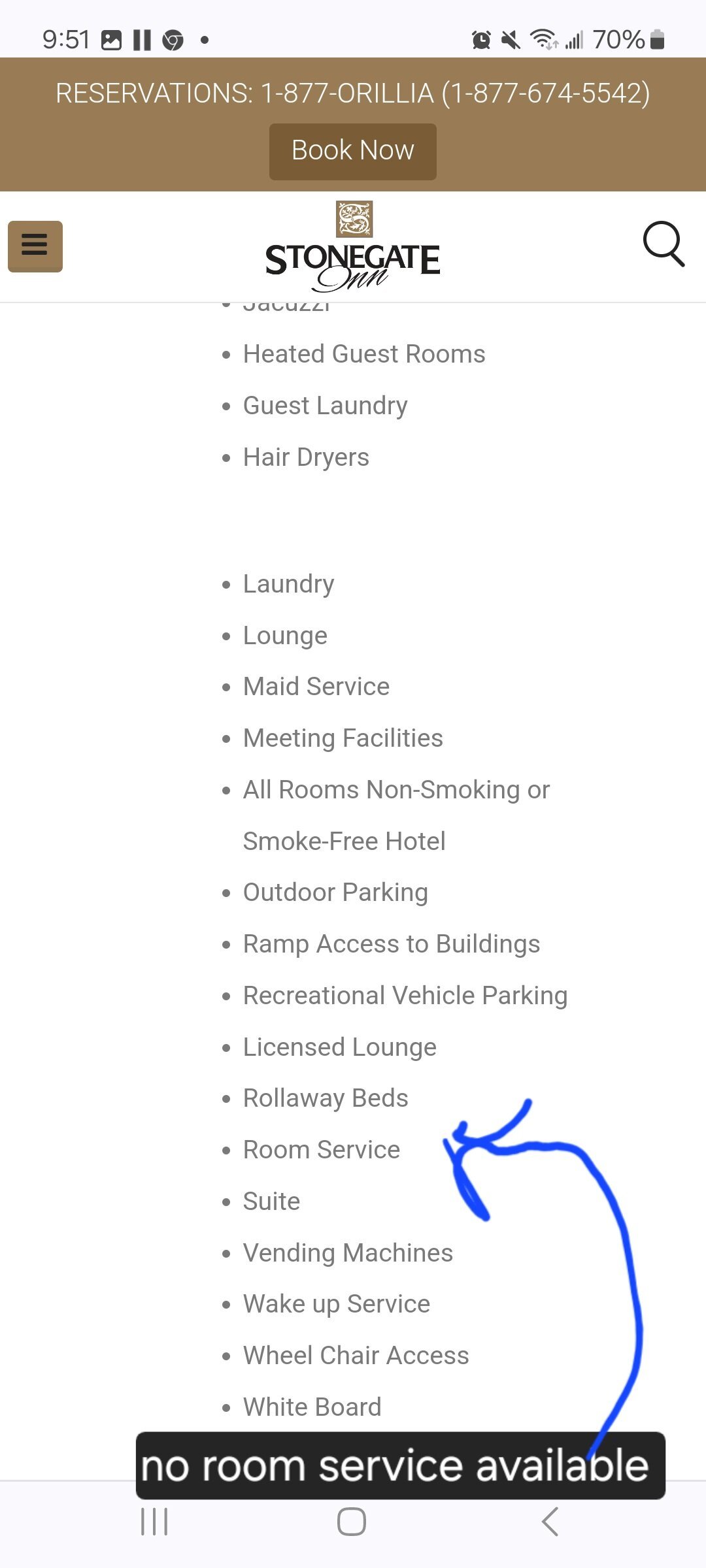Open the search magnifier icon
The height and width of the screenshot is (1568, 706).
tap(664, 244)
